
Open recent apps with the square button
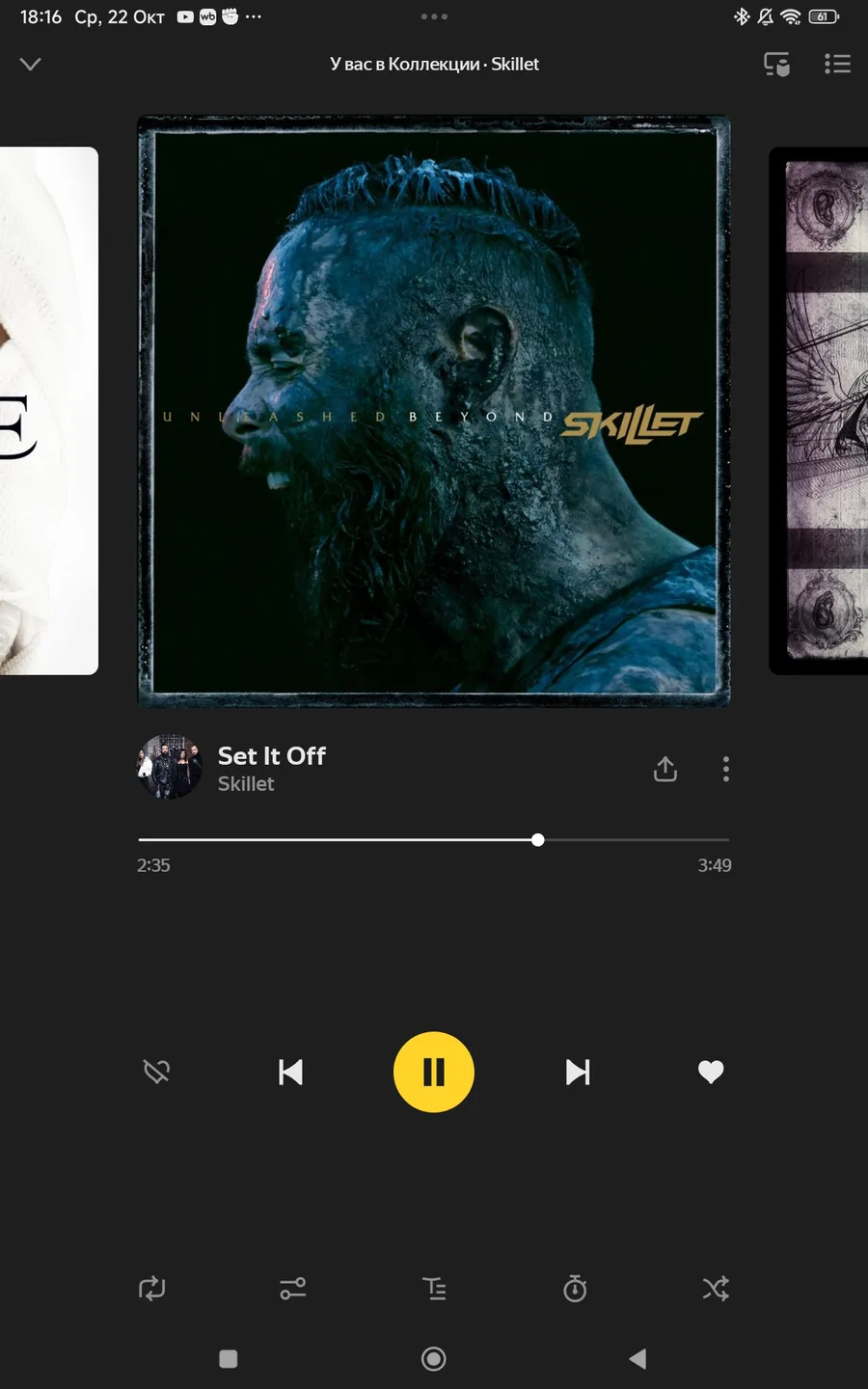click(x=229, y=1358)
